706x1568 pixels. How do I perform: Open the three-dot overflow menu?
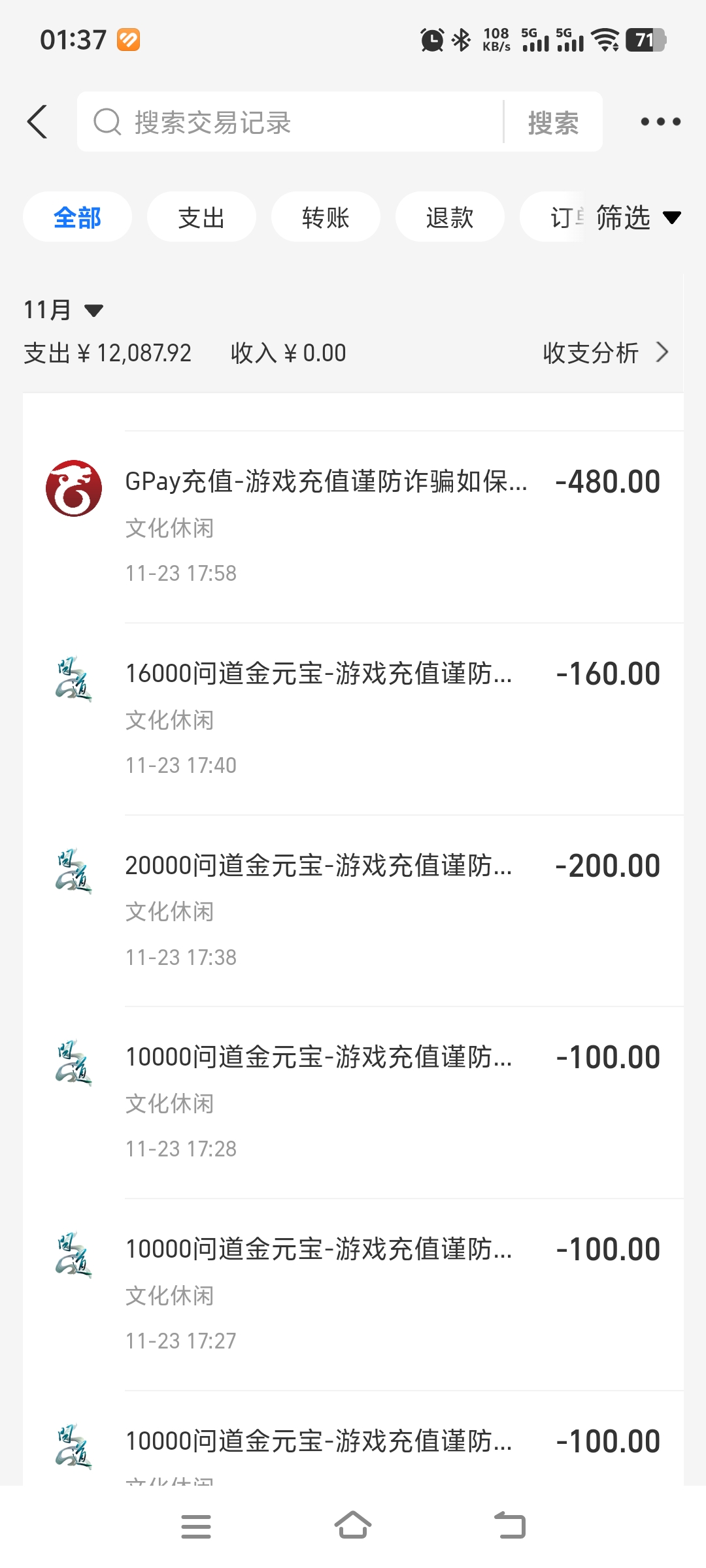click(660, 122)
